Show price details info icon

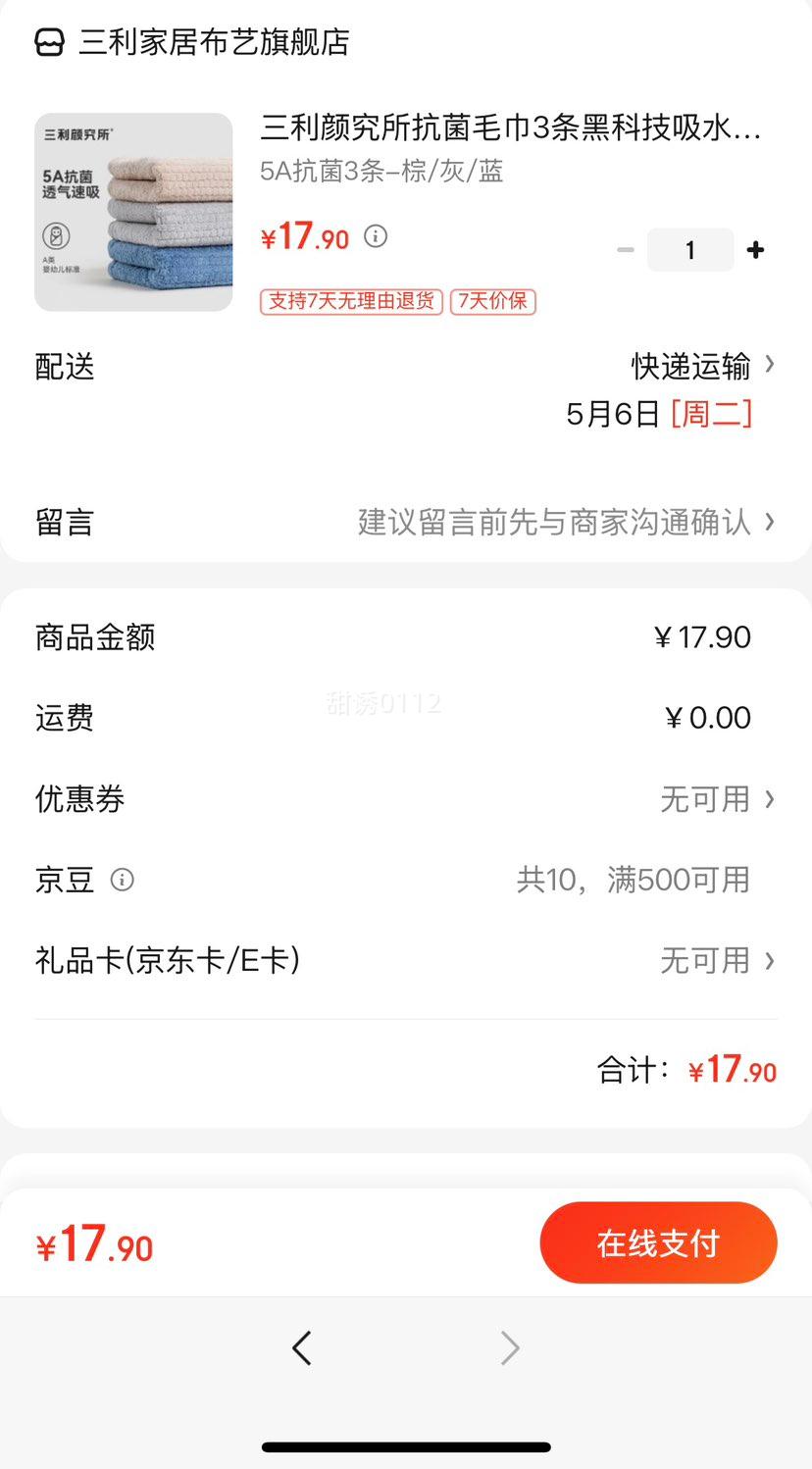point(376,236)
